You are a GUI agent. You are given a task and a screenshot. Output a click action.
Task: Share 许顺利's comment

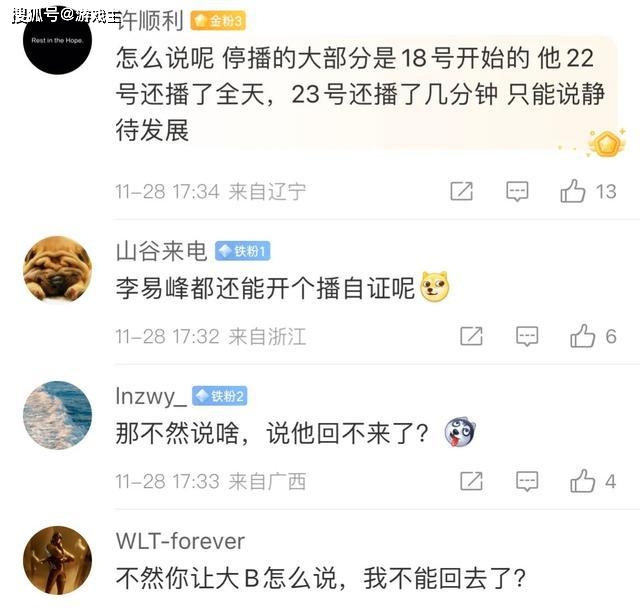coord(461,191)
